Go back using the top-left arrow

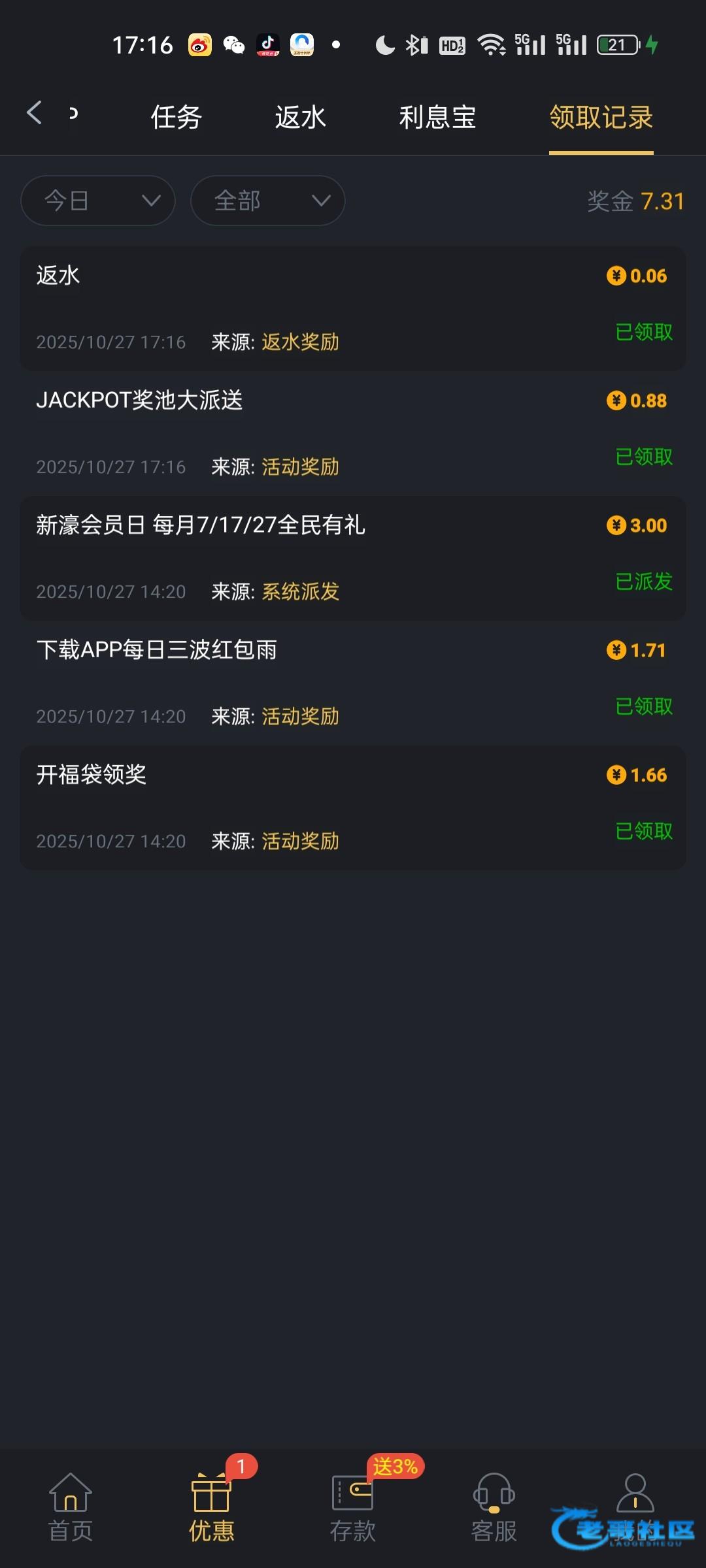coord(35,113)
